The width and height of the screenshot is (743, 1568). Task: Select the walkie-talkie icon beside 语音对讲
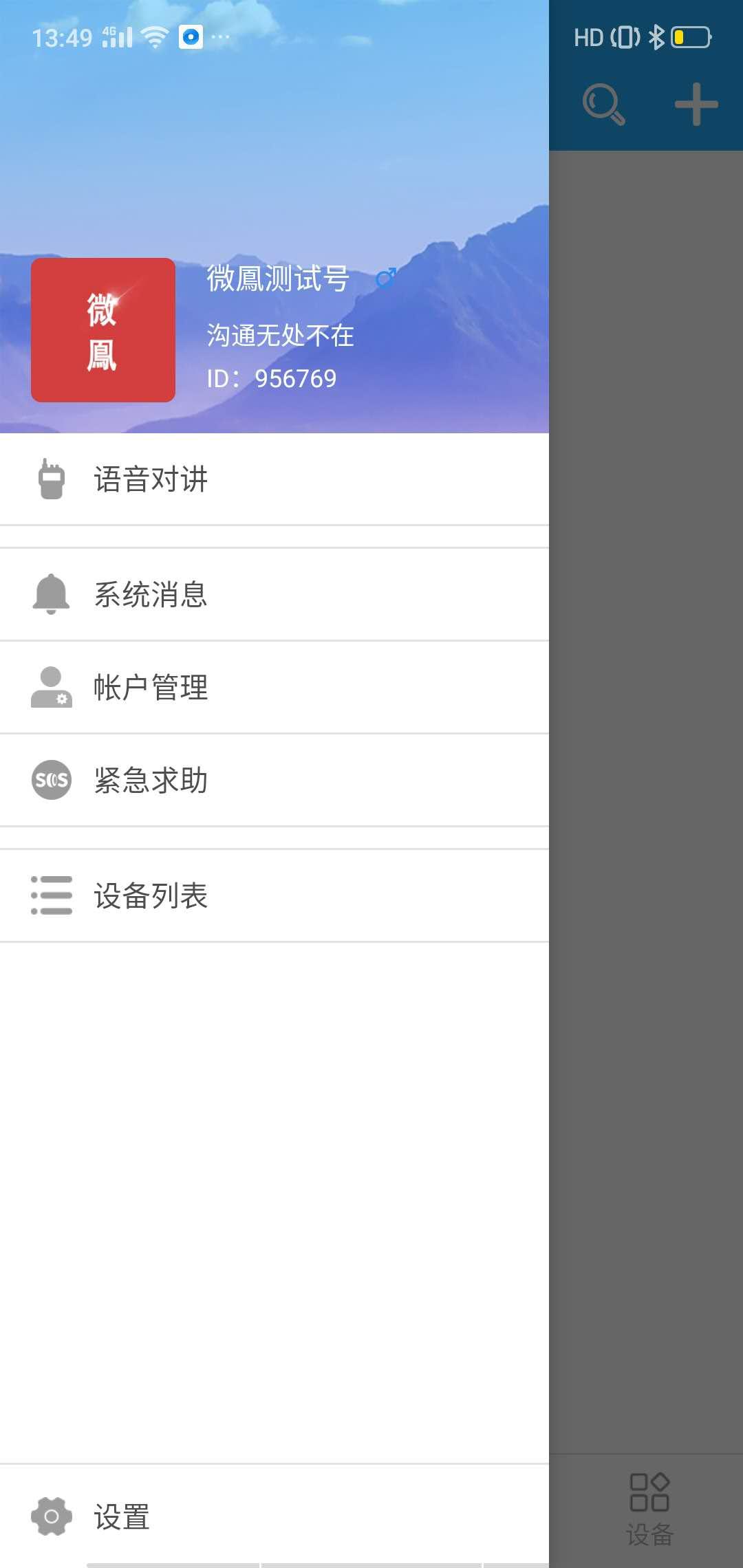click(51, 479)
